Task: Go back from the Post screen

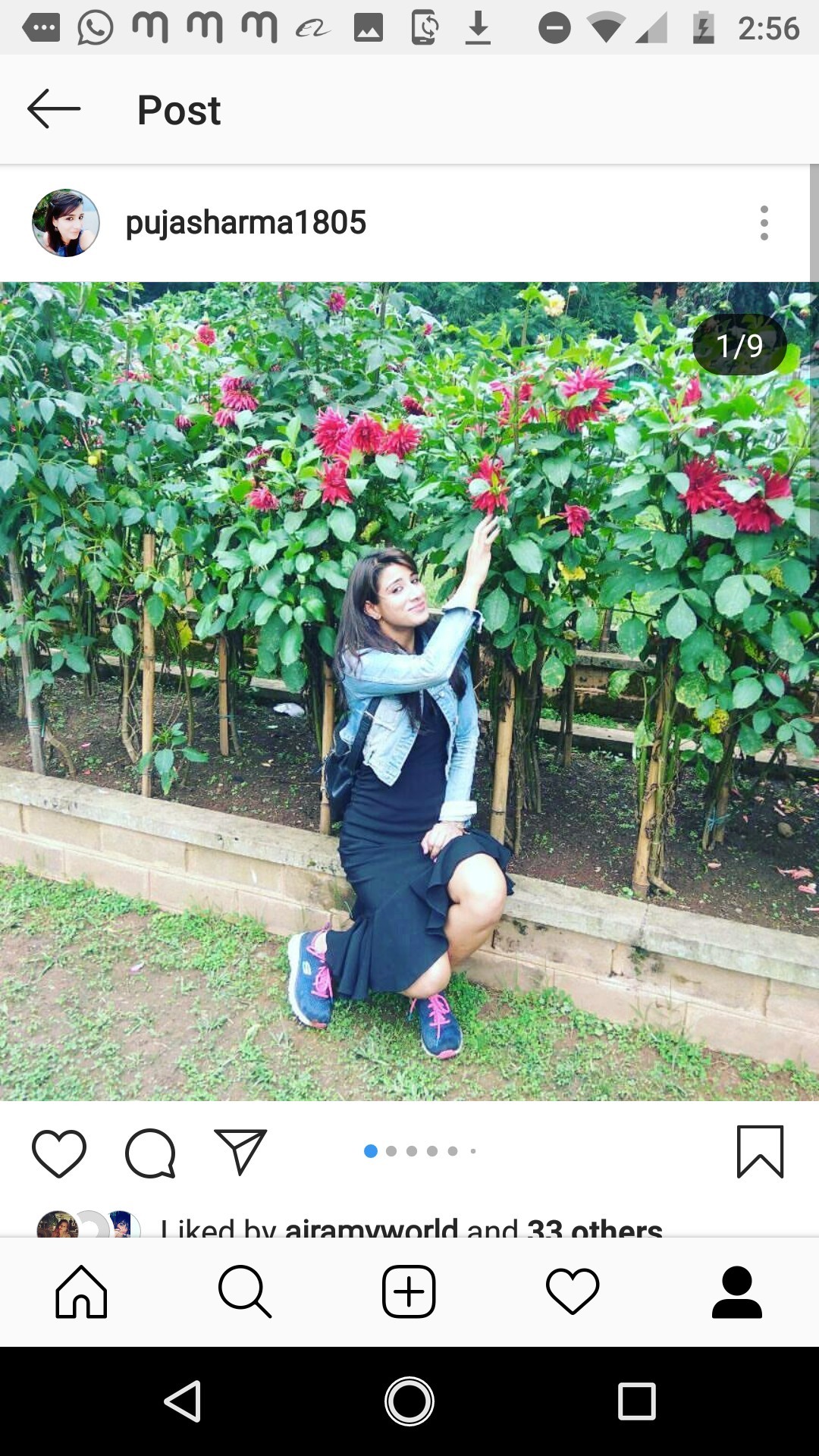Action: 54,109
